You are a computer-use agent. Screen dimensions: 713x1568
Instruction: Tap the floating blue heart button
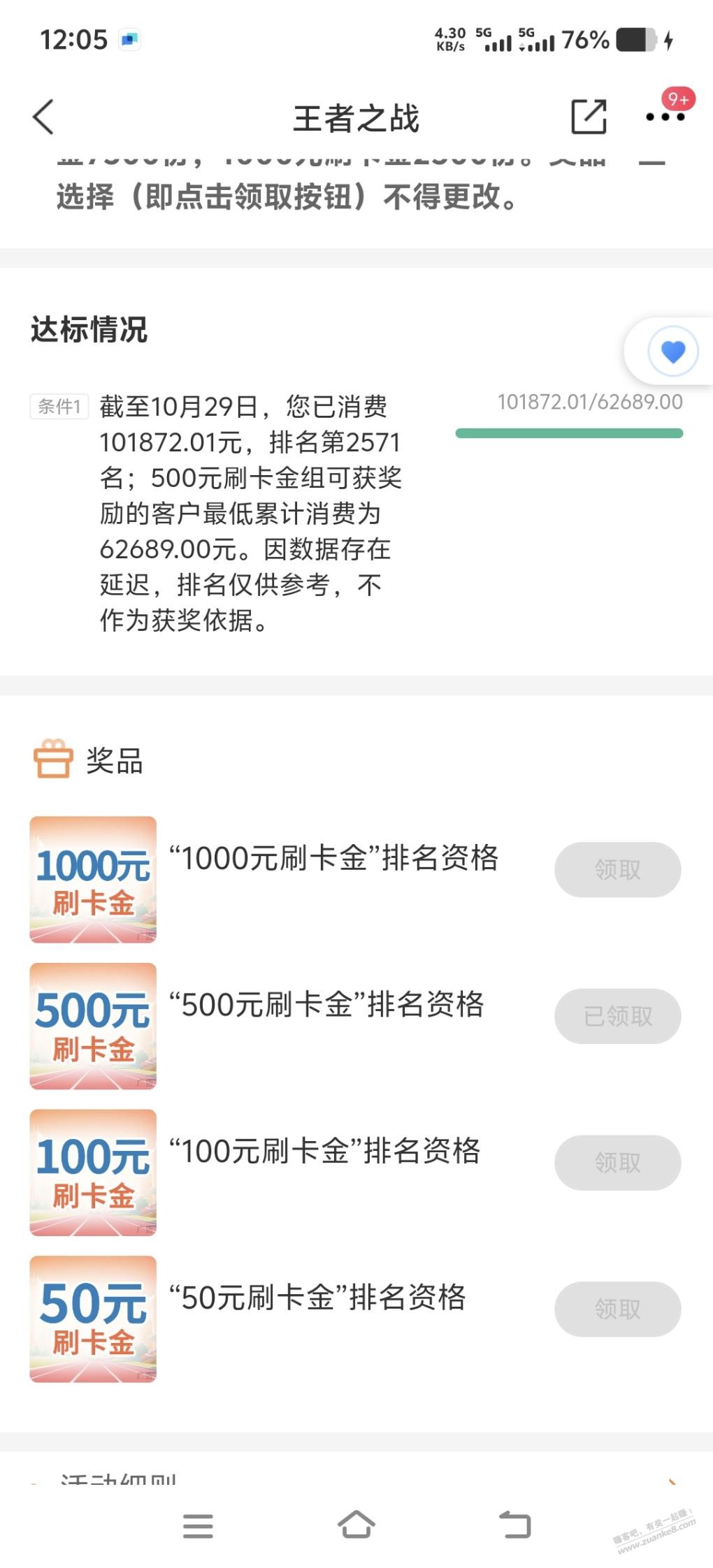click(672, 351)
